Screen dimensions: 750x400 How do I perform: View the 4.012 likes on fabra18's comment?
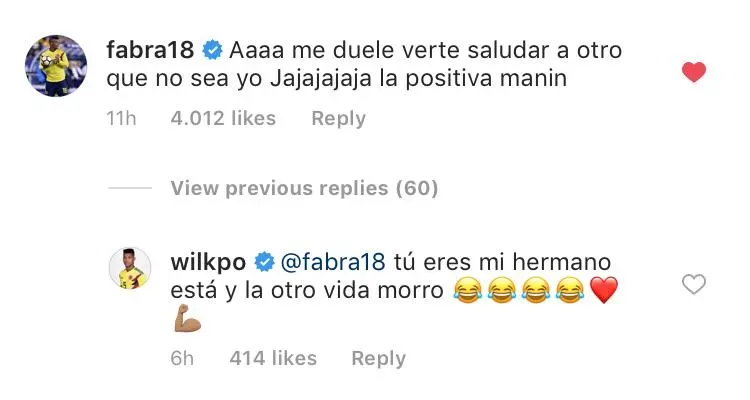pyautogui.click(x=222, y=118)
